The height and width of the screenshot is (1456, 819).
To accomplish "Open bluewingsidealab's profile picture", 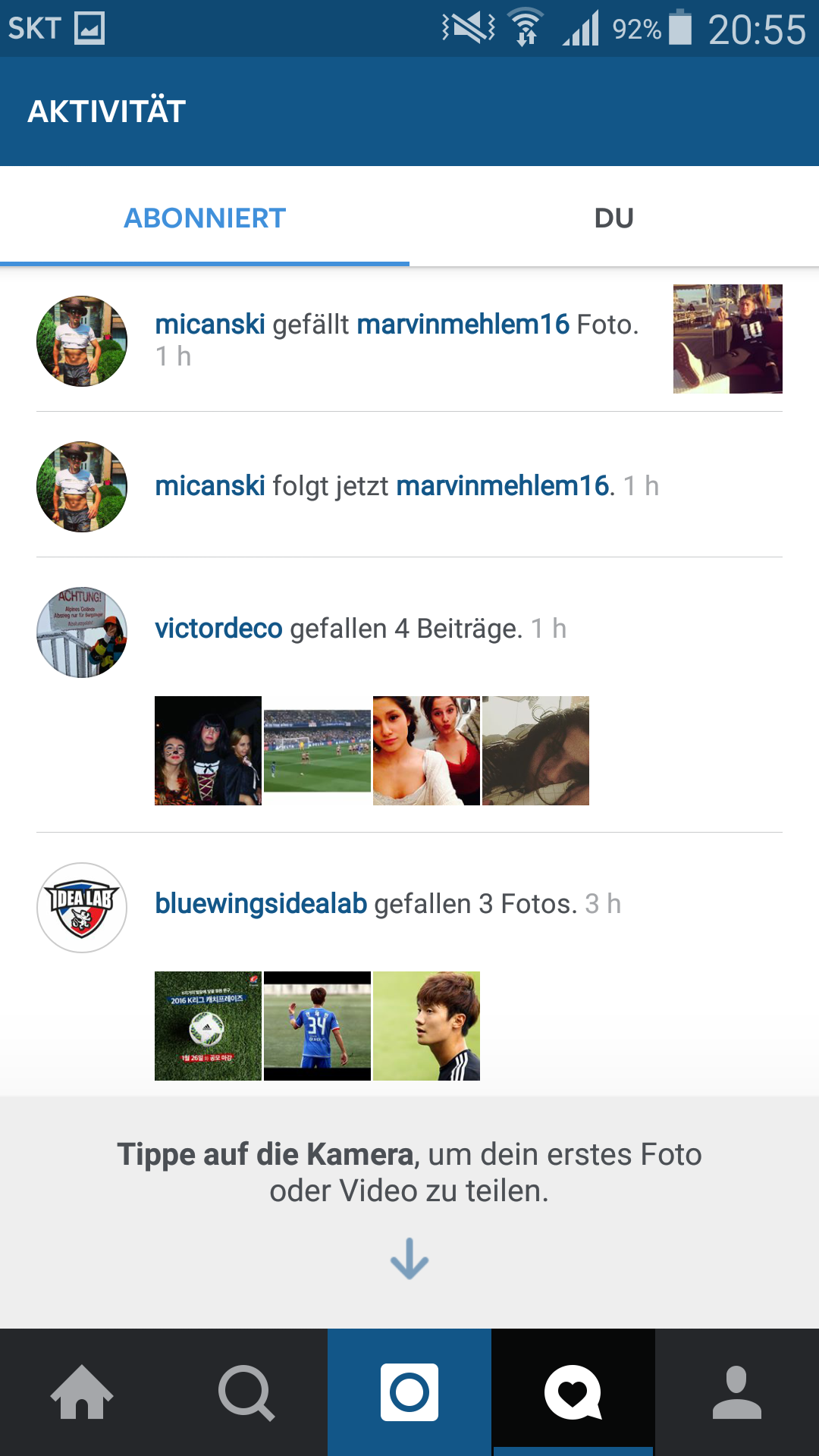I will tap(82, 908).
